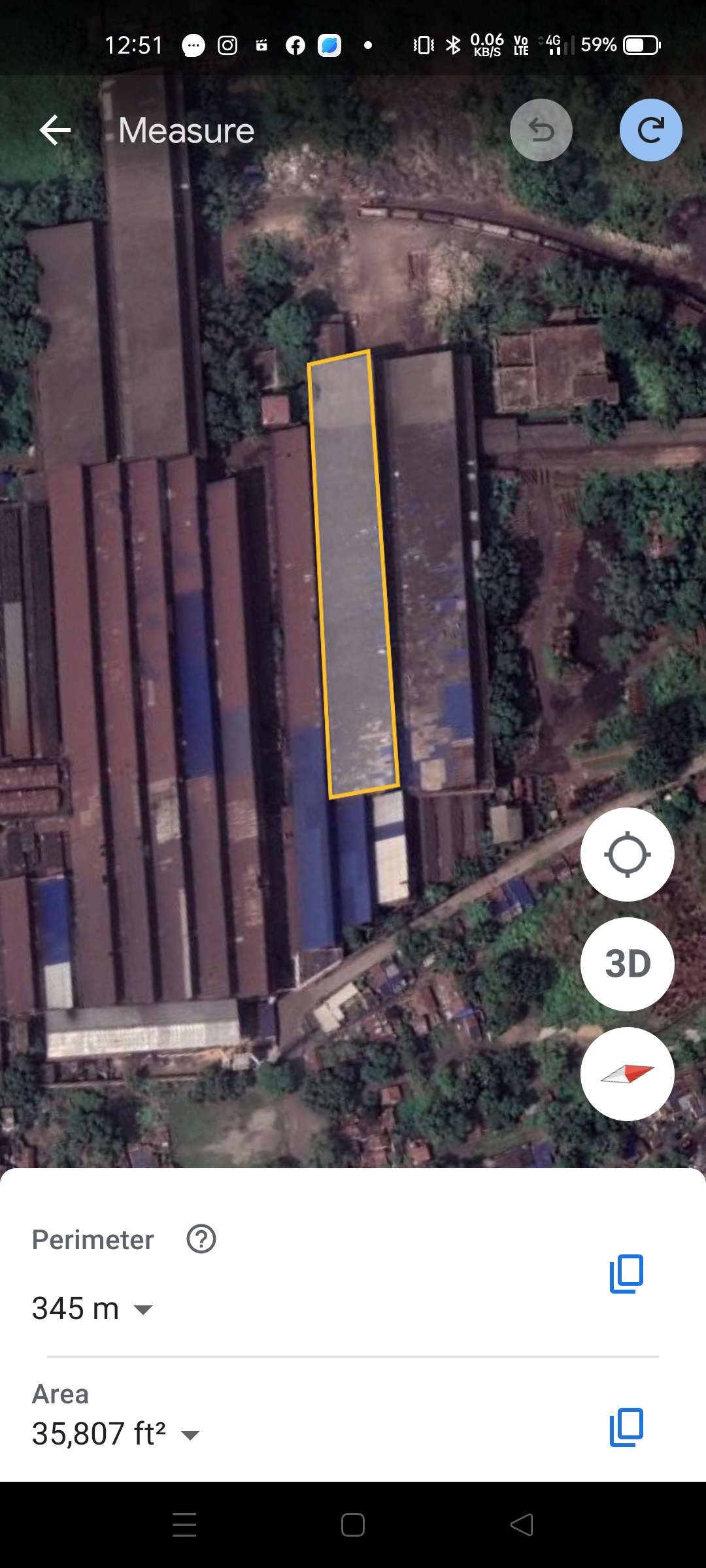Undo the last measurement point
Screen dimensions: 706x1568
pyautogui.click(x=541, y=130)
